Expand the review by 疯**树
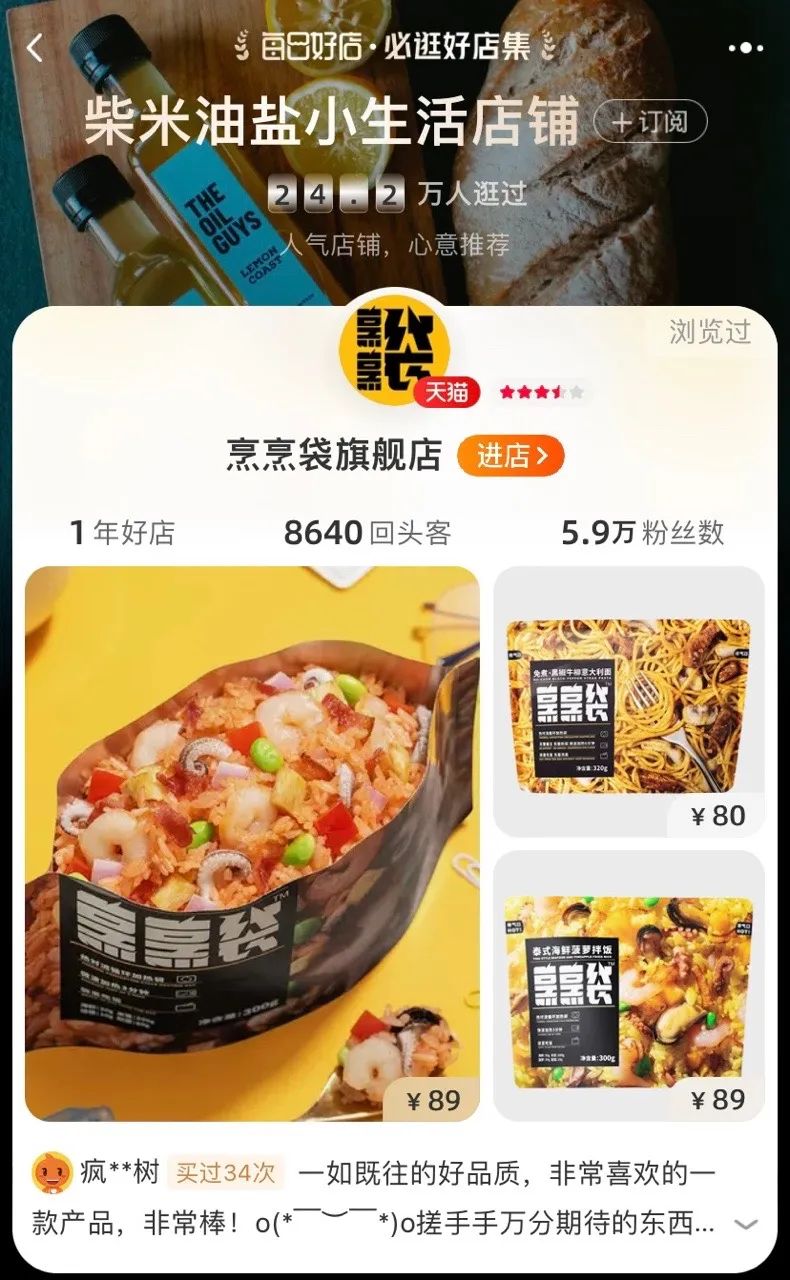 pos(746,1224)
